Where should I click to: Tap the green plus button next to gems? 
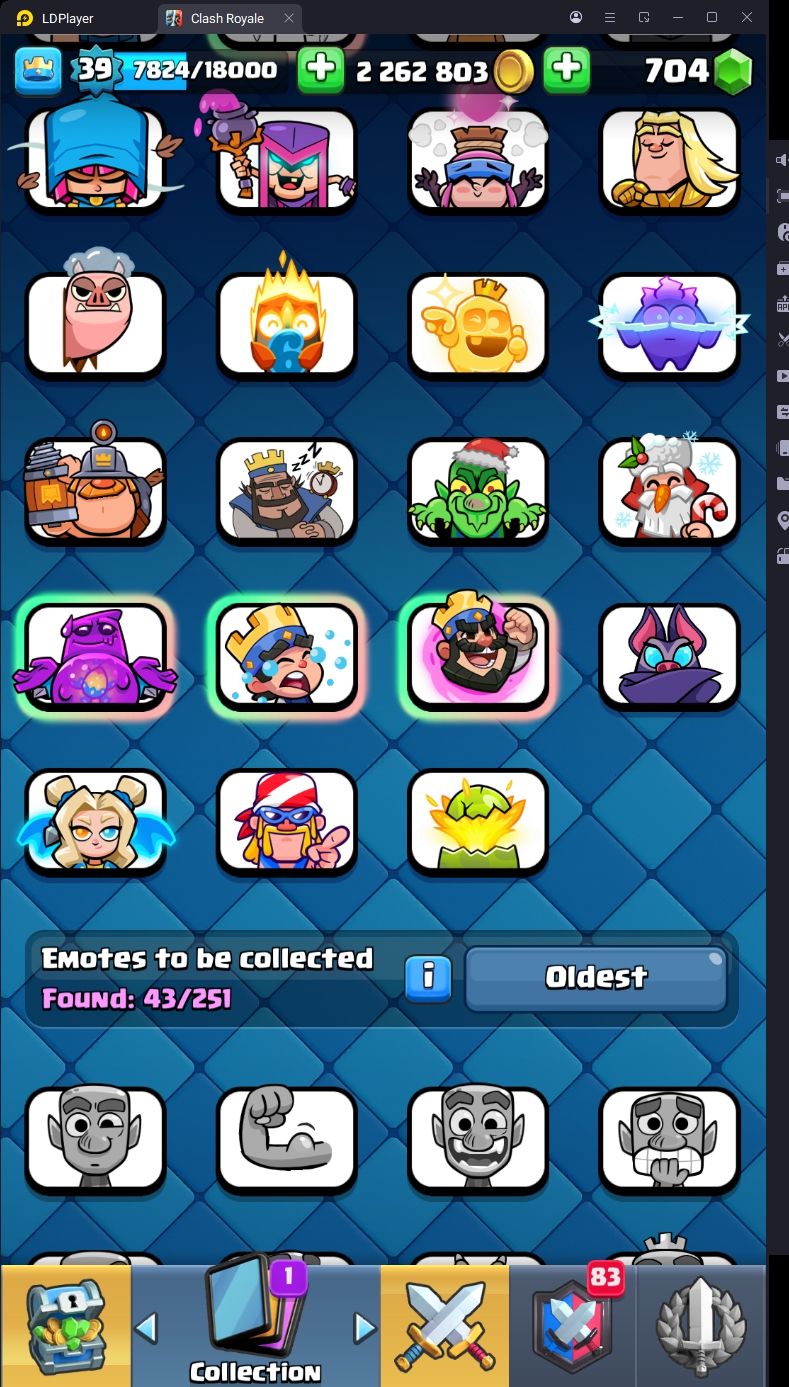coord(566,69)
